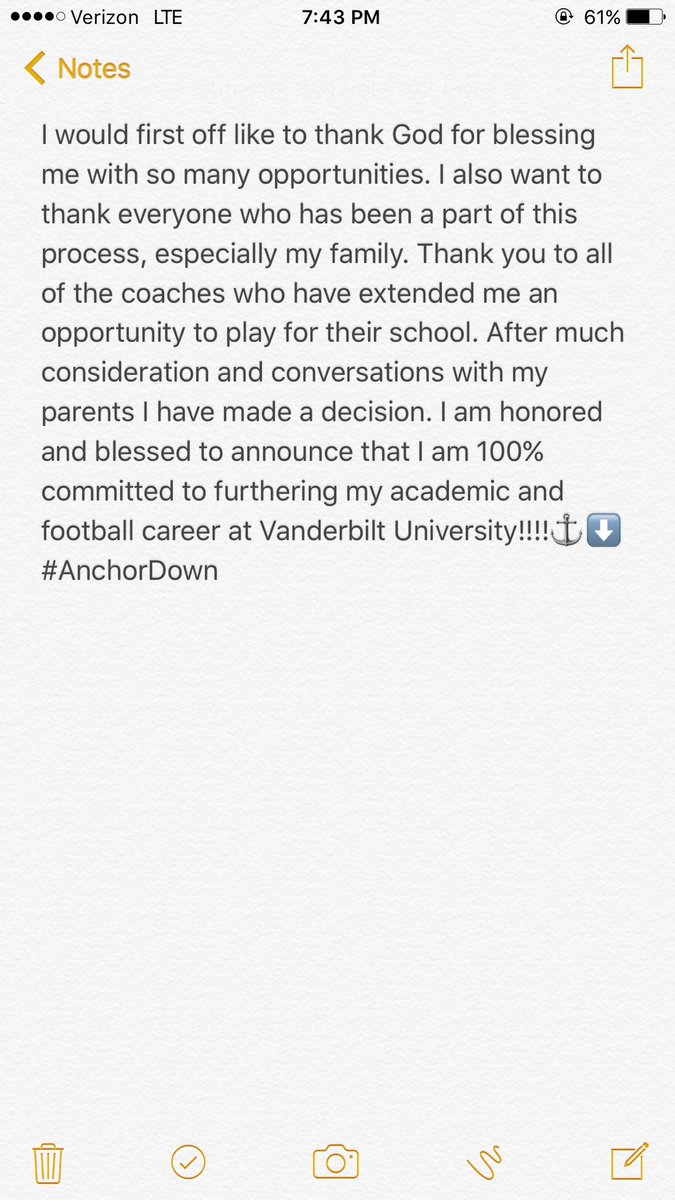This screenshot has width=675, height=1200.
Task: Open the sketch drawing tool
Action: click(x=484, y=1163)
